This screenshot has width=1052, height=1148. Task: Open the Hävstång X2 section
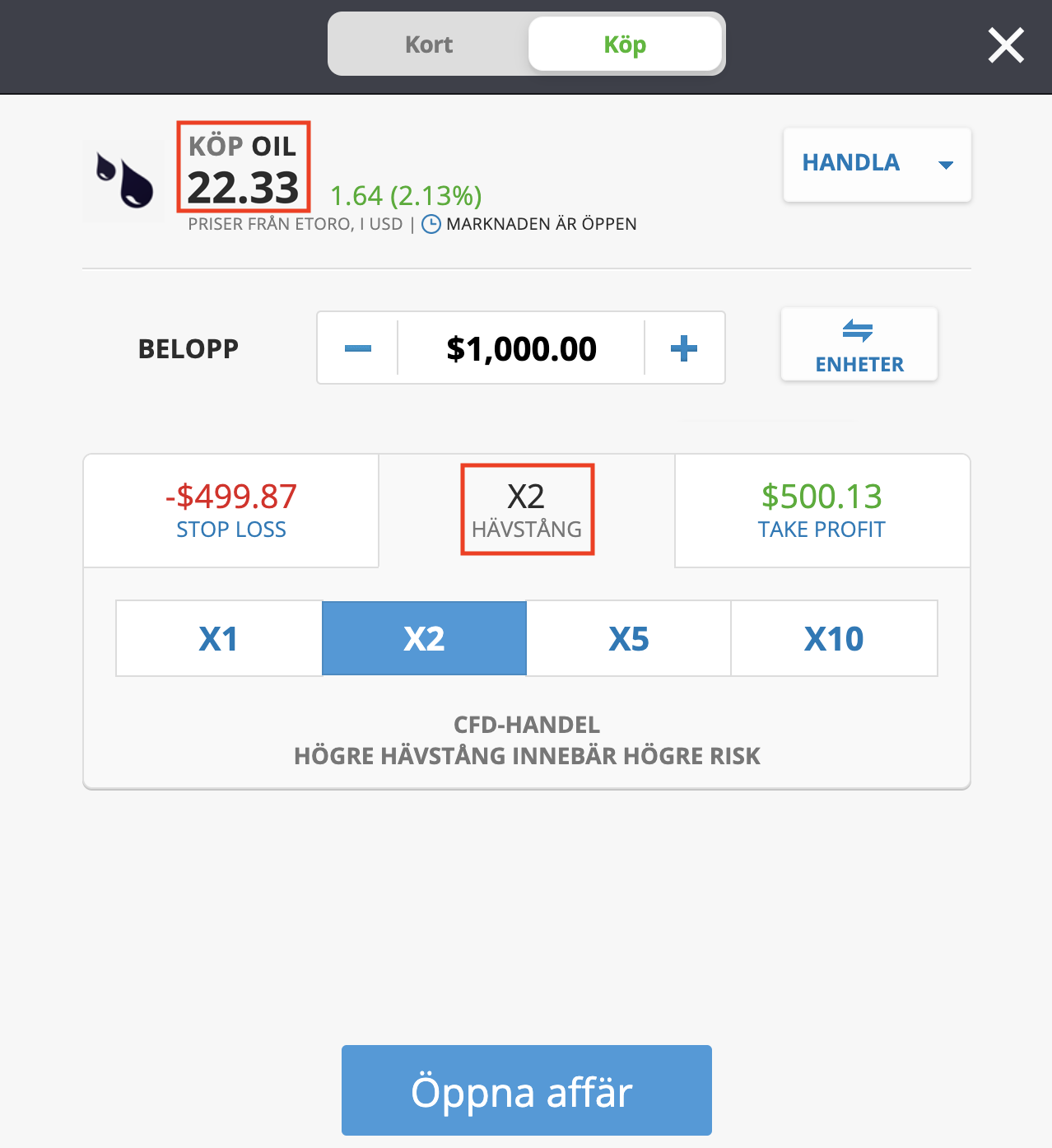tap(527, 510)
